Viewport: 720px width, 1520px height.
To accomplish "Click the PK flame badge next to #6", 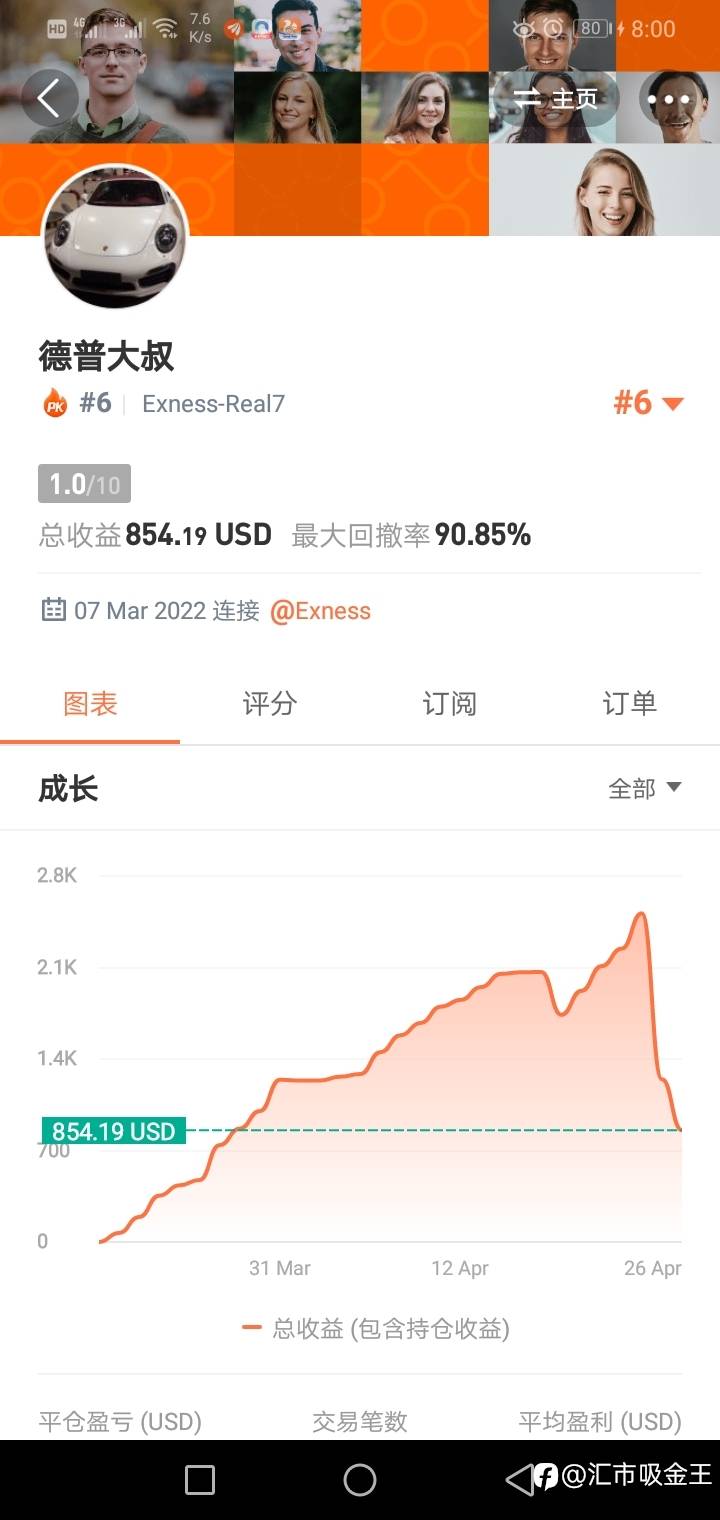I will point(53,403).
